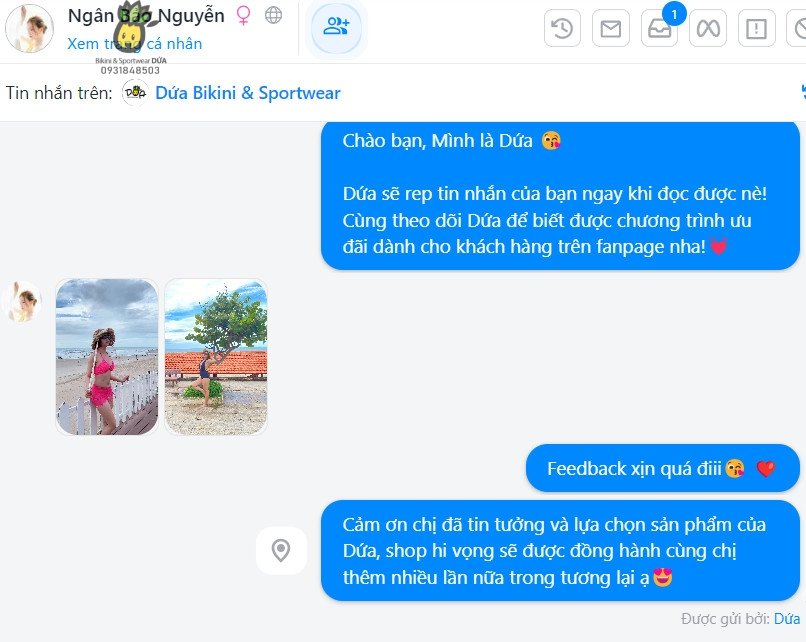806x642 pixels.
Task: Tap the Meta logo button
Action: (708, 29)
